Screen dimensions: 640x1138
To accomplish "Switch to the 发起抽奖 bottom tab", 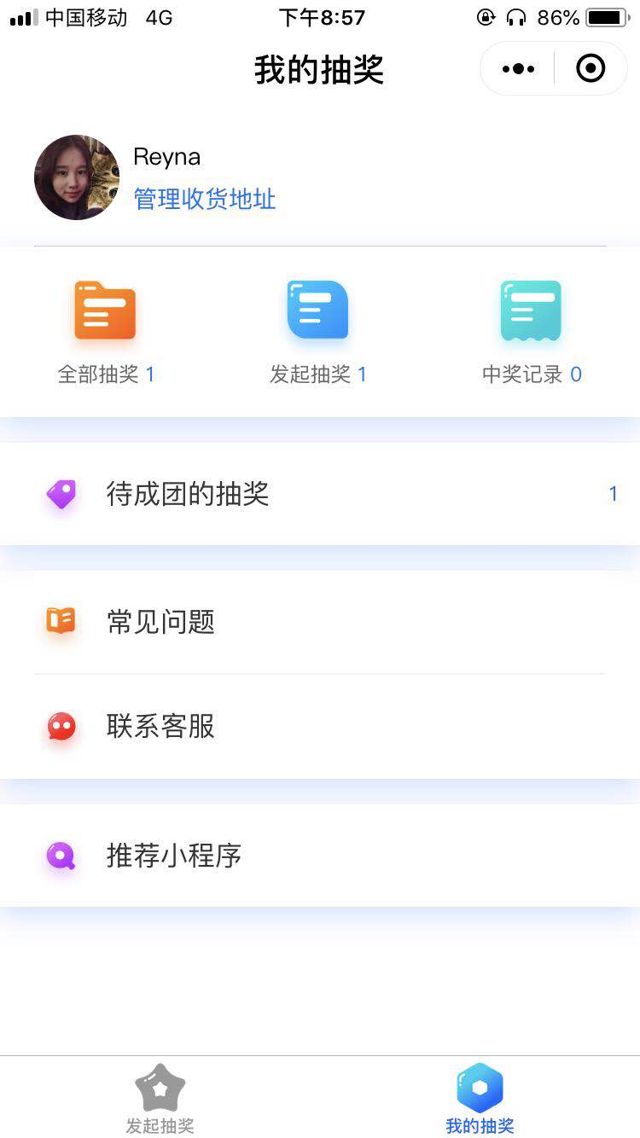I will click(x=160, y=1098).
